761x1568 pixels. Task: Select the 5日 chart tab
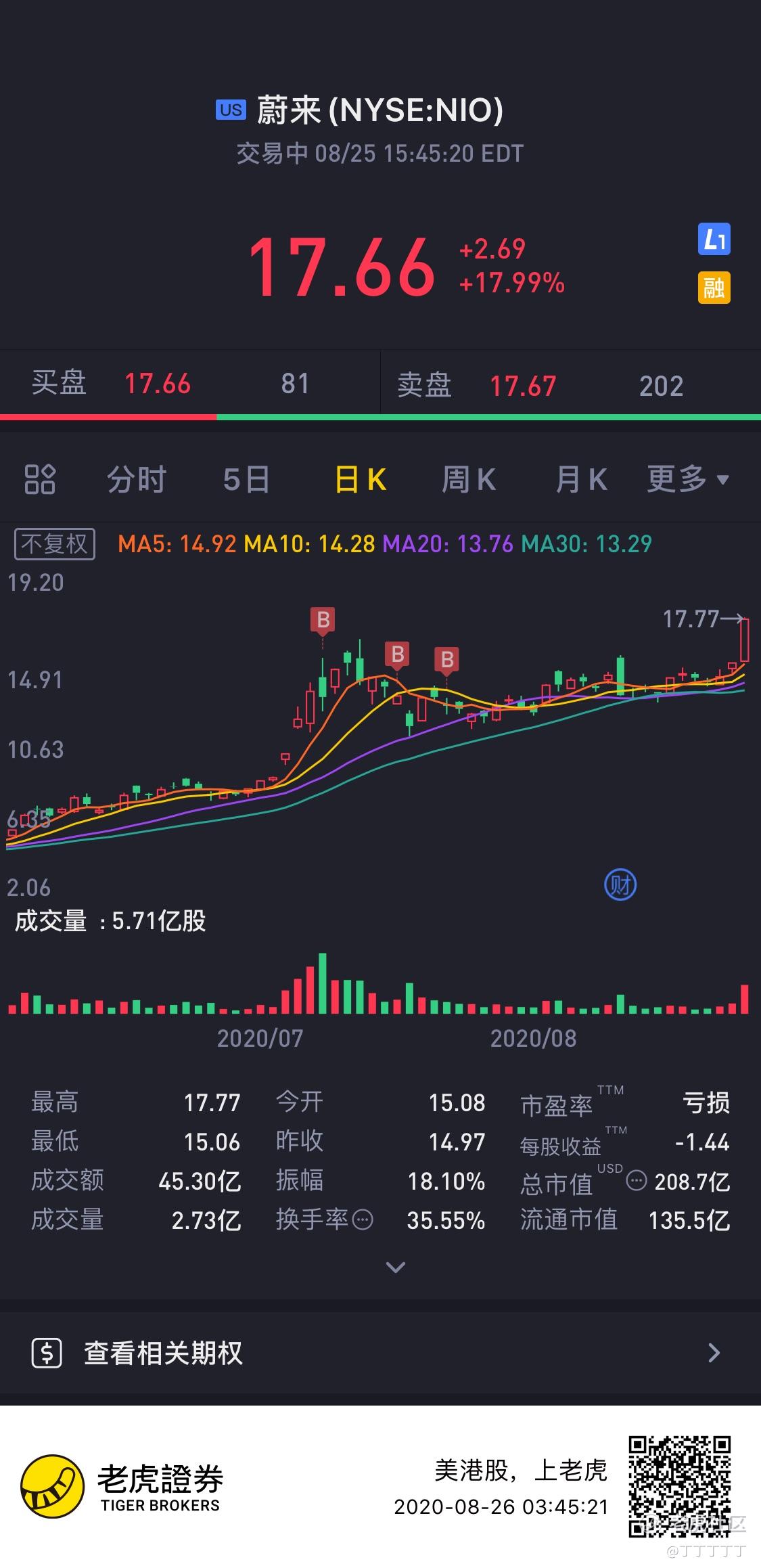click(246, 480)
